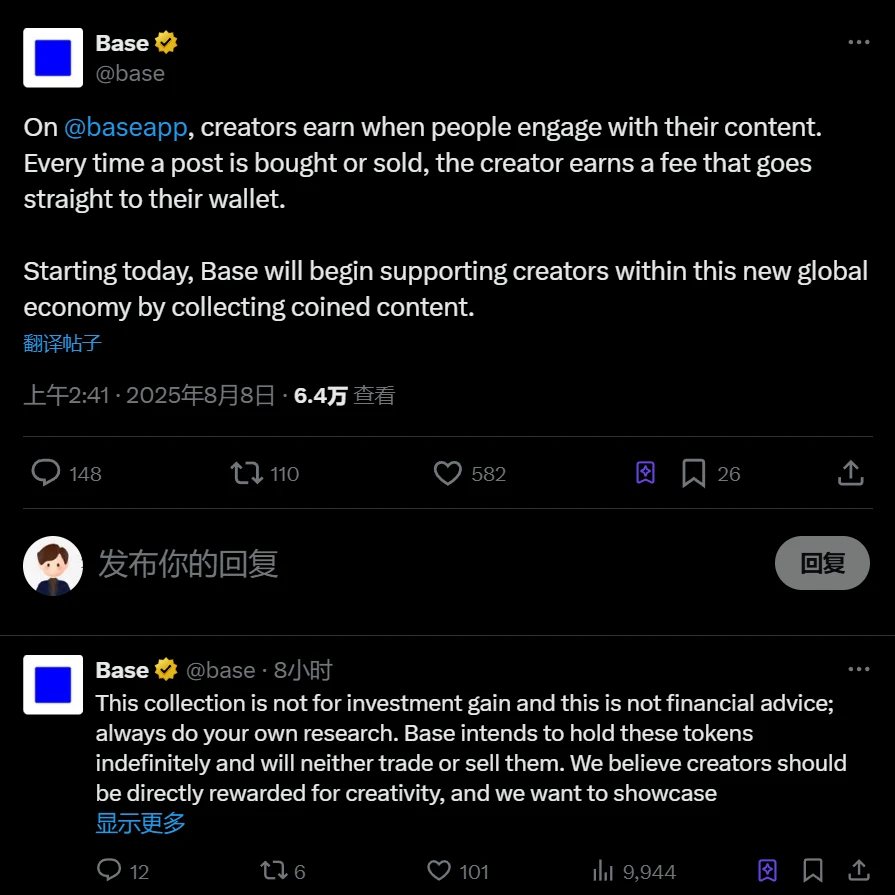
Task: Repost the reply with 6 reposts
Action: 273,871
